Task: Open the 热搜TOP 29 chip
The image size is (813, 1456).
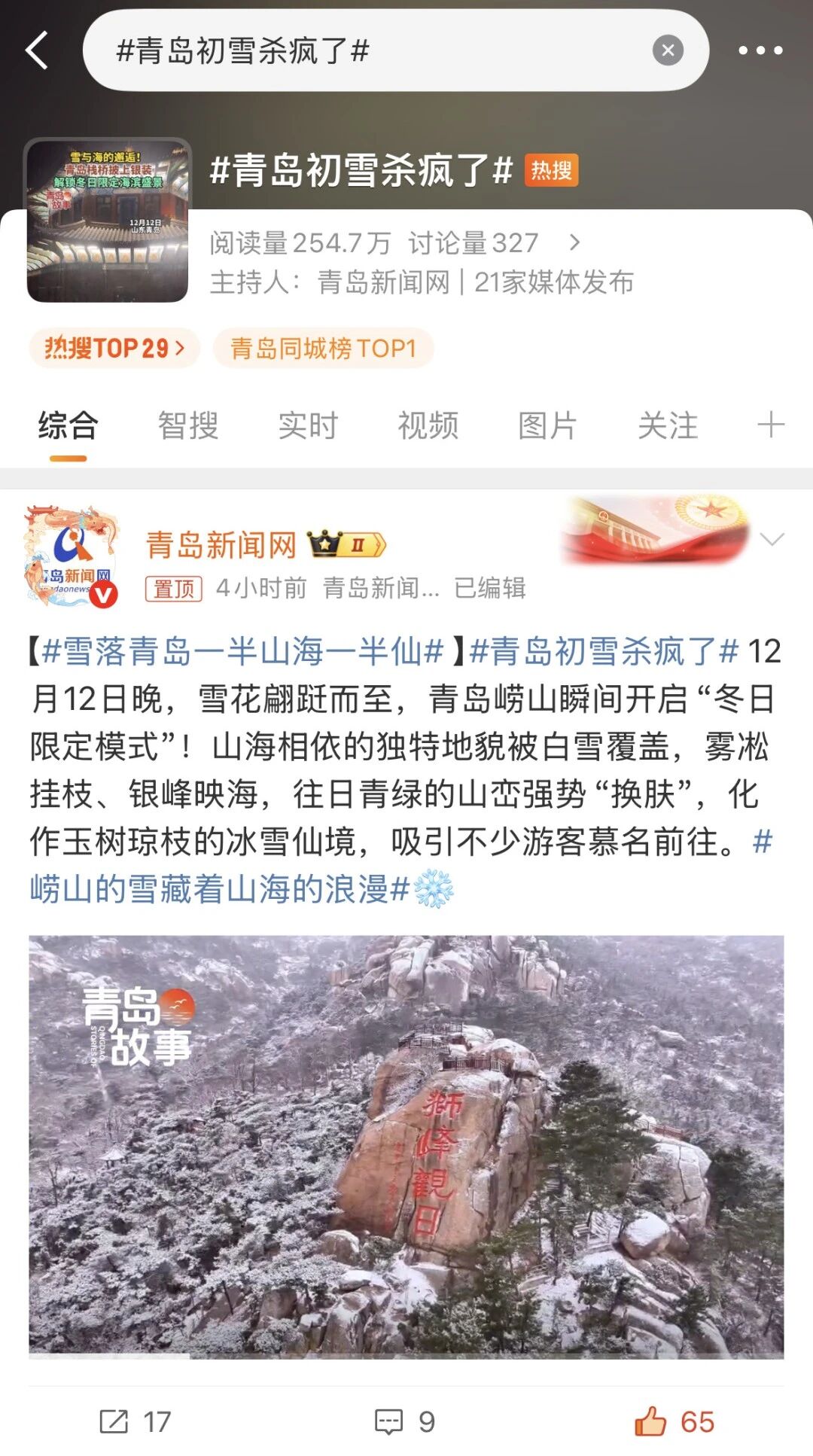Action: click(114, 348)
